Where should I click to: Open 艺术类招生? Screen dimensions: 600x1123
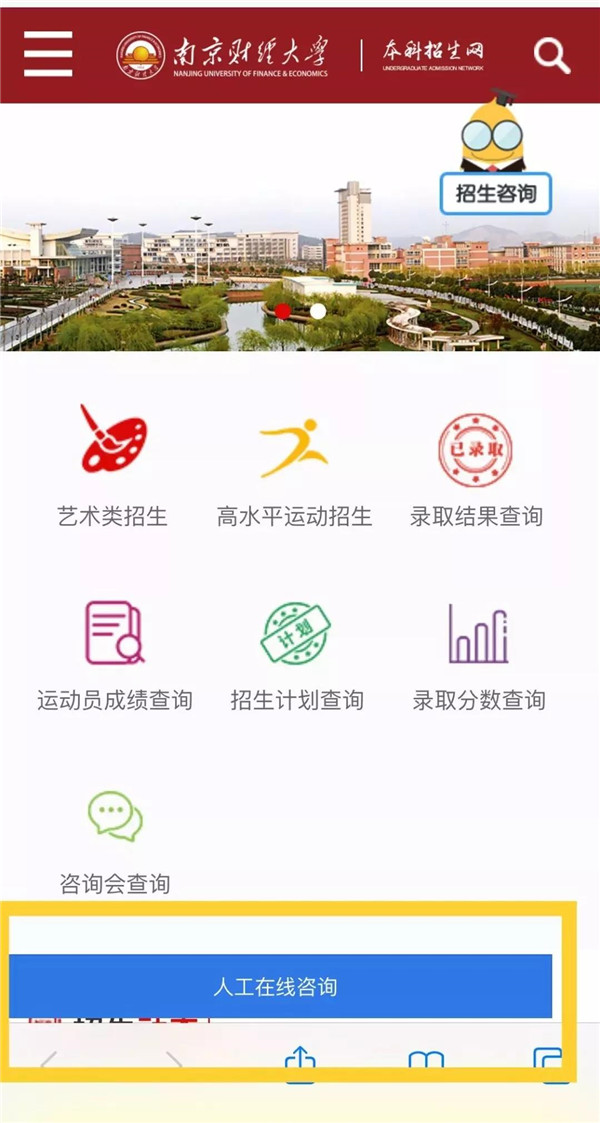click(112, 466)
